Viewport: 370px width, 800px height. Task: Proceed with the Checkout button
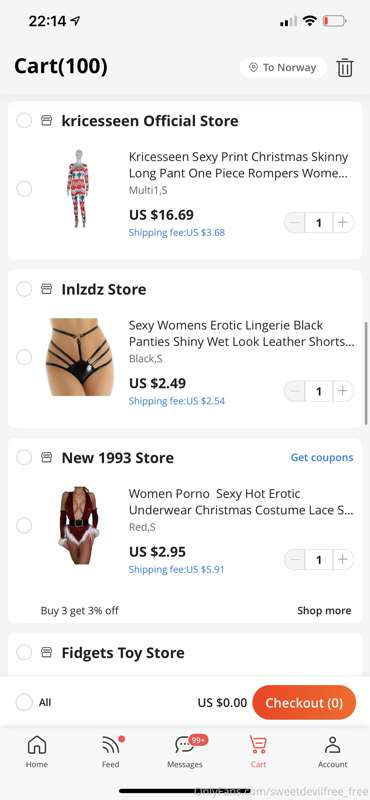pos(304,703)
